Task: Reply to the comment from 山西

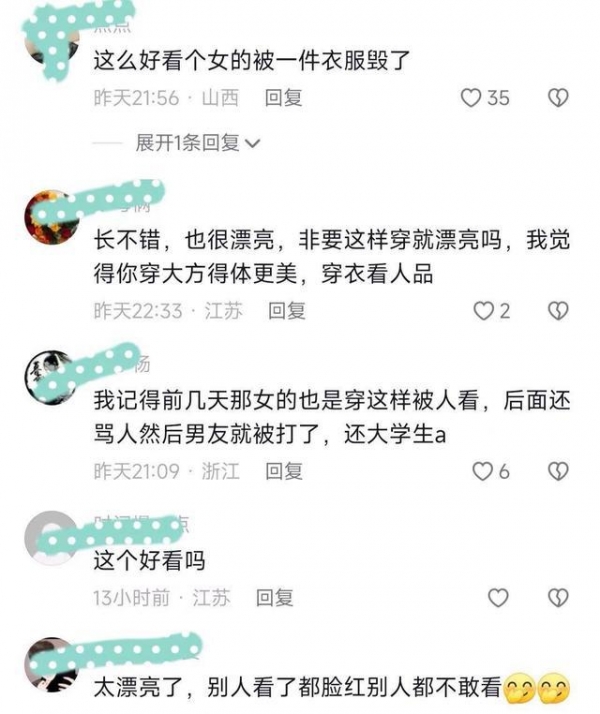Action: click(x=283, y=98)
